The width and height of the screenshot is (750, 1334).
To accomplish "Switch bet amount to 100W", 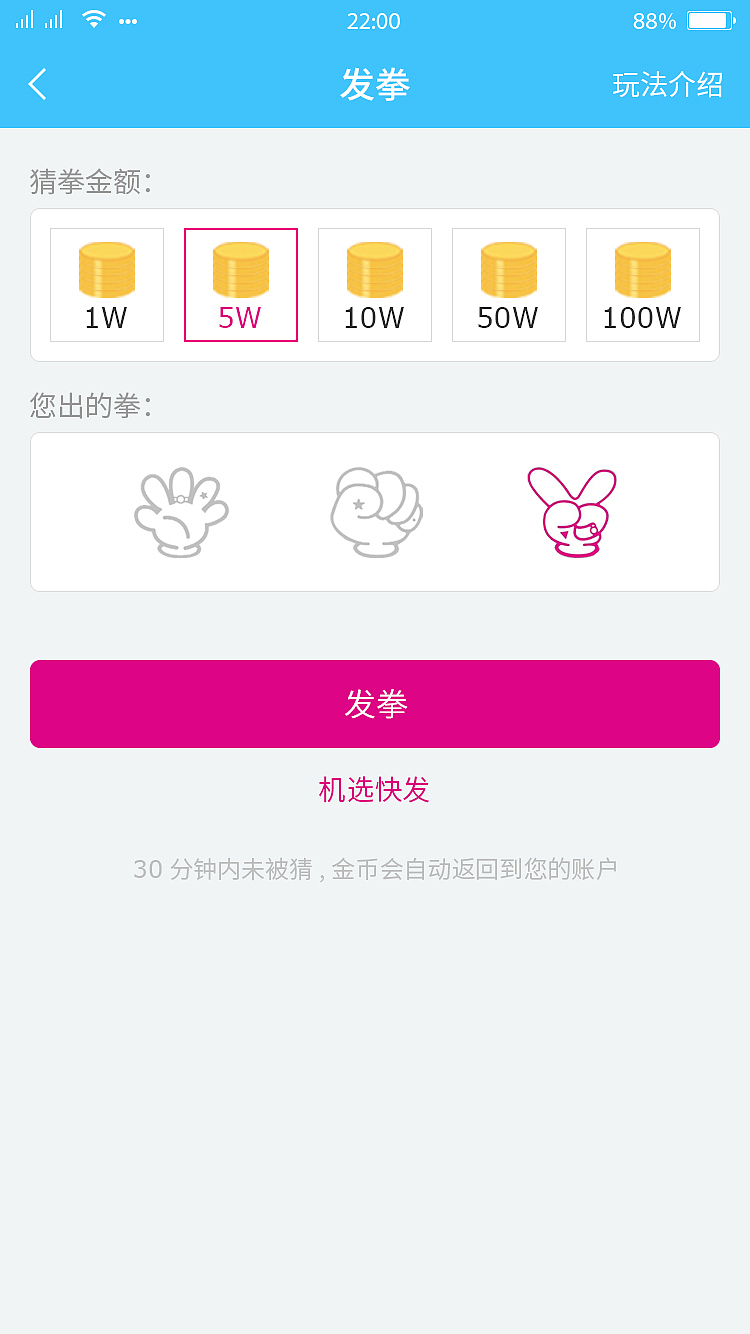I will click(643, 284).
